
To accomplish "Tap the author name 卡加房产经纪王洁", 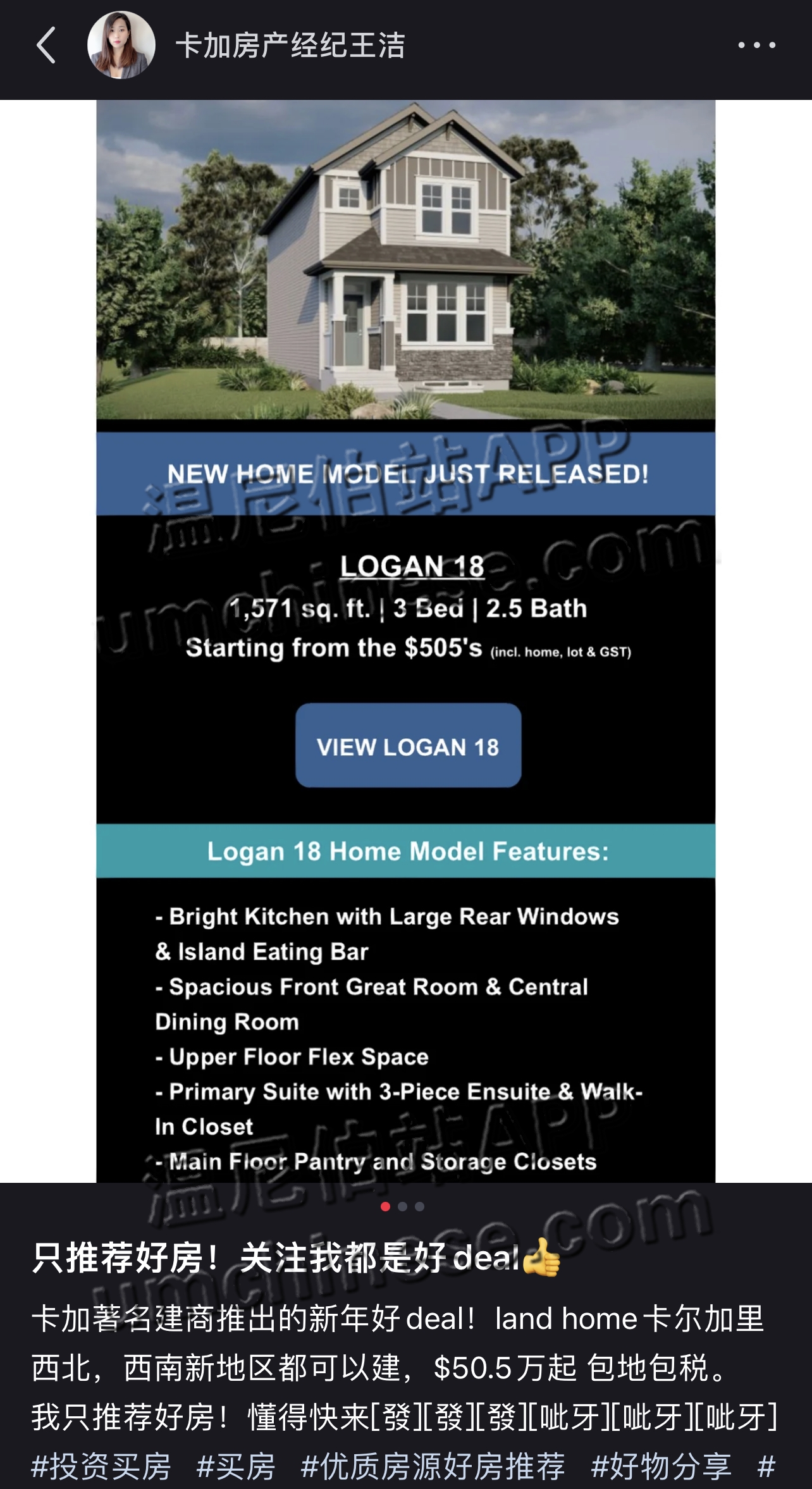I will click(290, 46).
